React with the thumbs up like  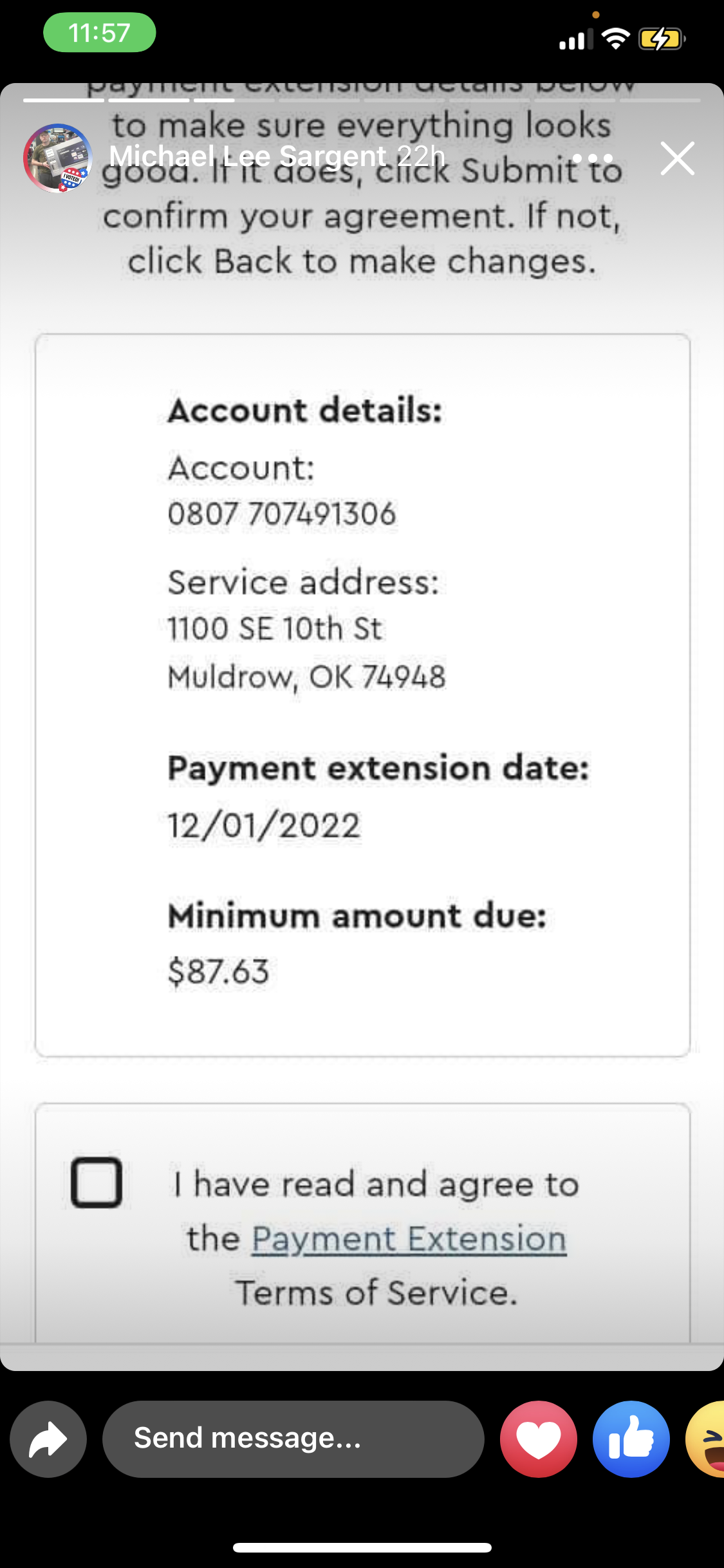[631, 1439]
